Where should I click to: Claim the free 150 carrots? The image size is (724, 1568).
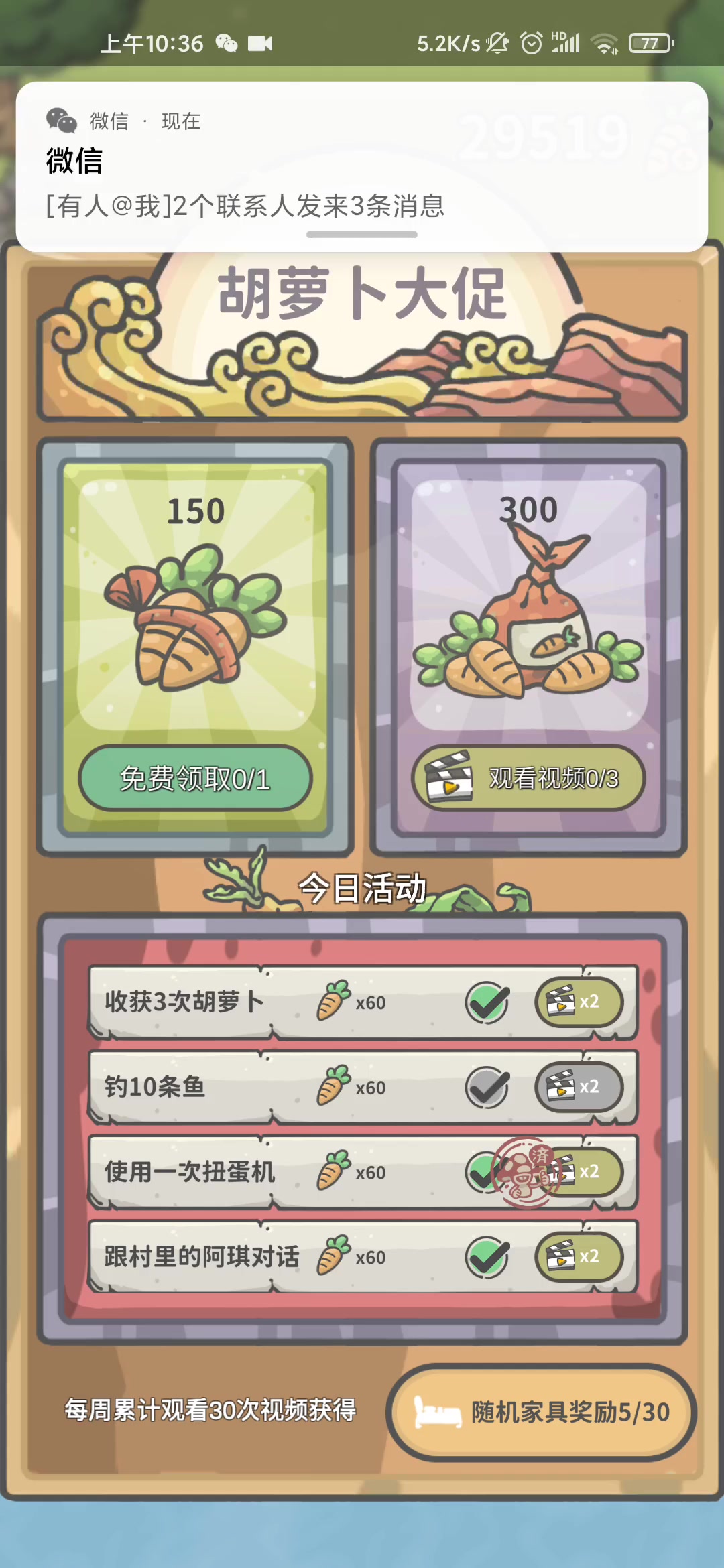pyautogui.click(x=195, y=778)
